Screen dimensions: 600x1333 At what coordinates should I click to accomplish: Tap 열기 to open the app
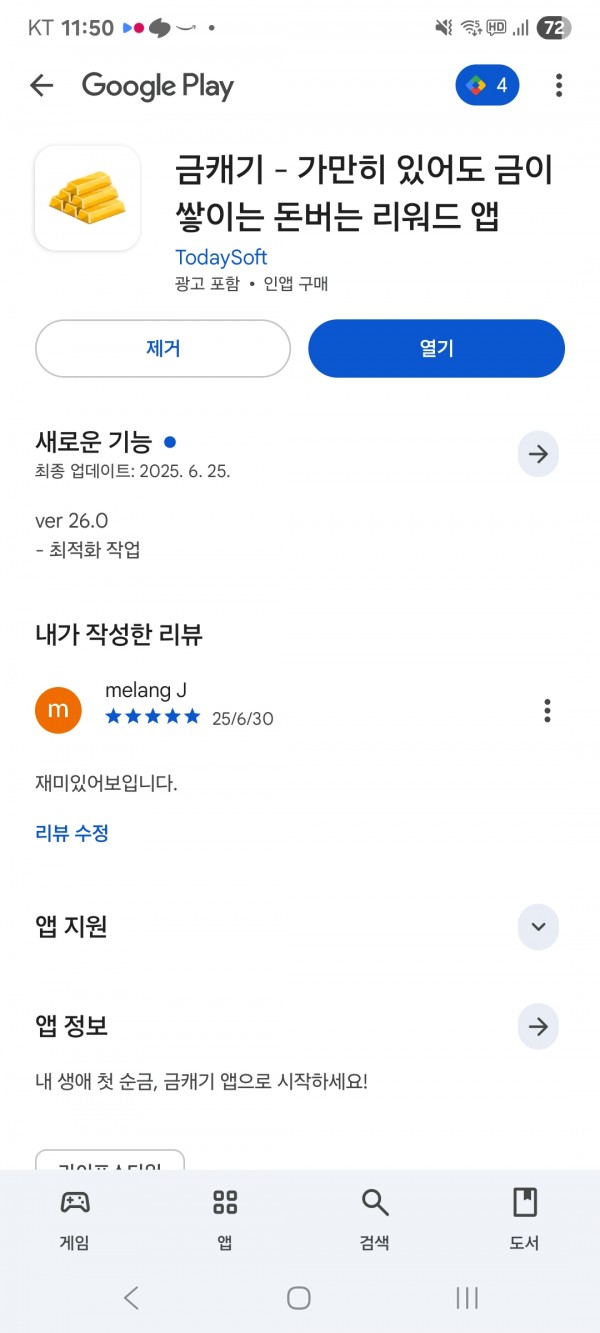[436, 348]
